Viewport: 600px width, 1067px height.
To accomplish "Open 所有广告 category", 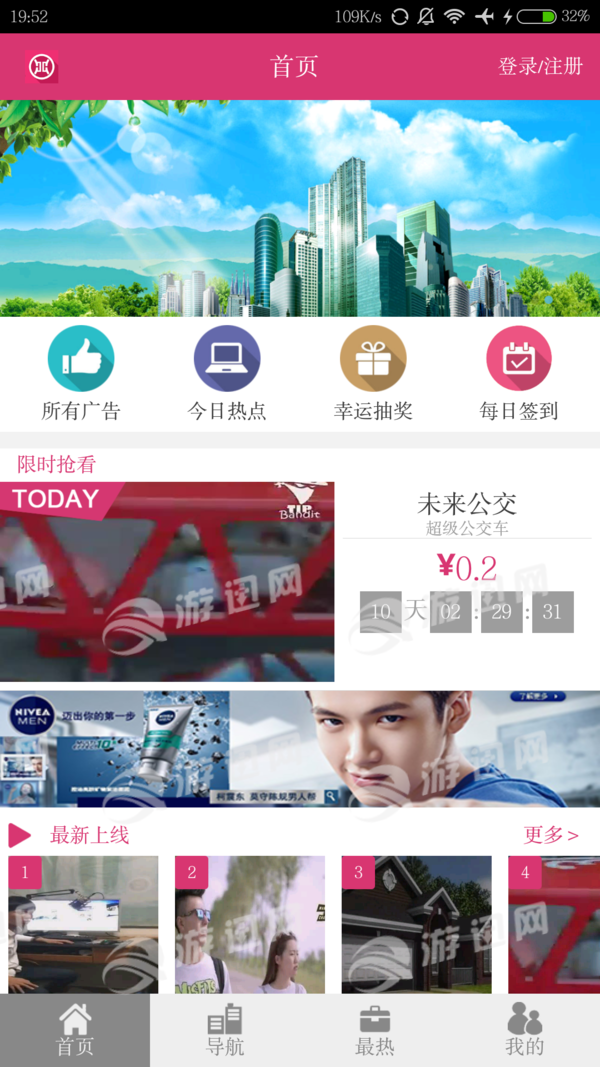I will tap(81, 372).
